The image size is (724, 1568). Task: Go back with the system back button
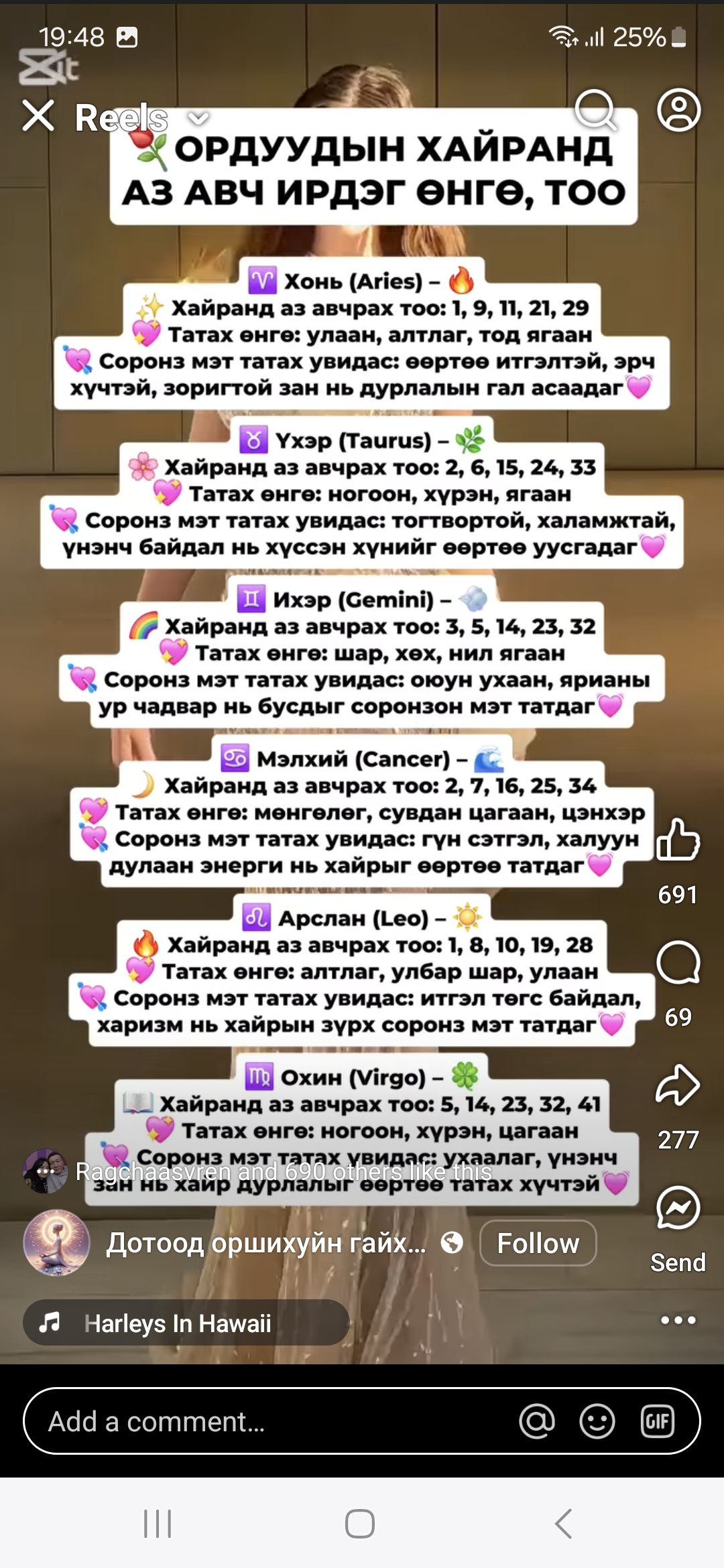pos(564,1523)
